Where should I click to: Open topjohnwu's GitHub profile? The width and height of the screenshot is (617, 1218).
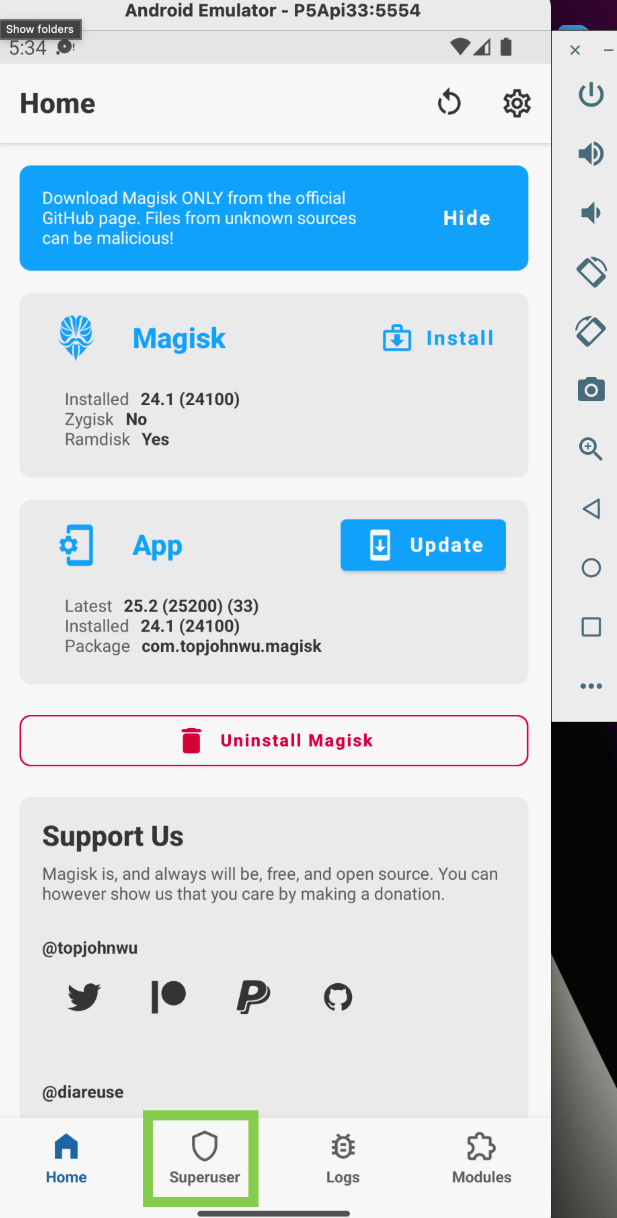pos(338,997)
